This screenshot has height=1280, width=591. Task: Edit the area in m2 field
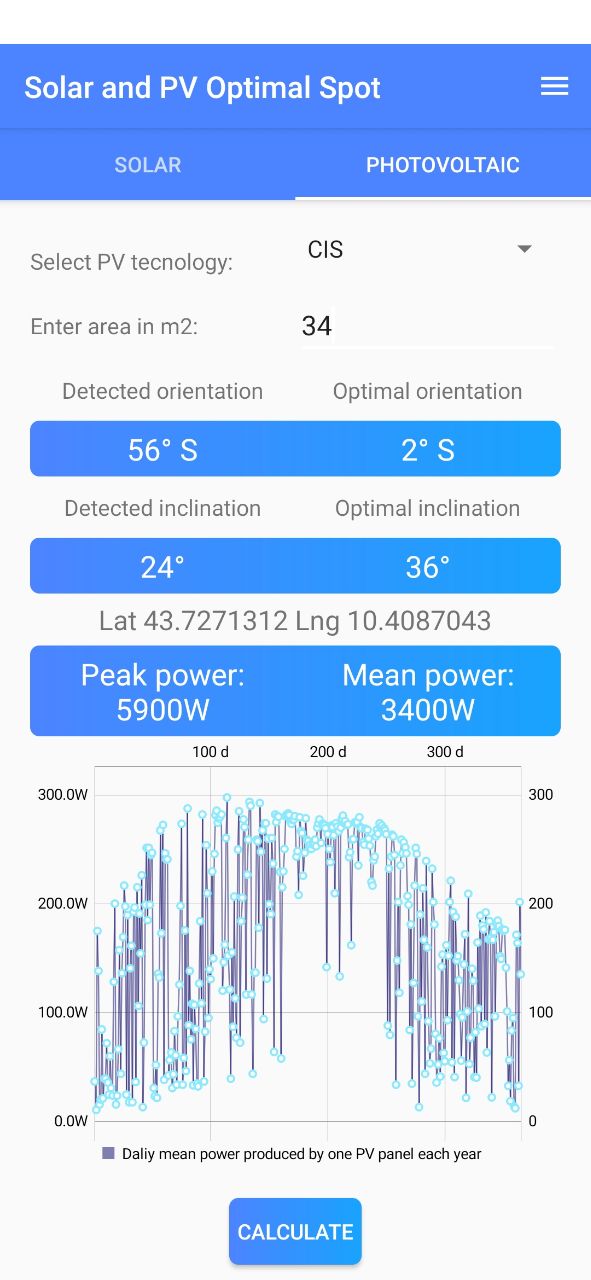click(427, 326)
